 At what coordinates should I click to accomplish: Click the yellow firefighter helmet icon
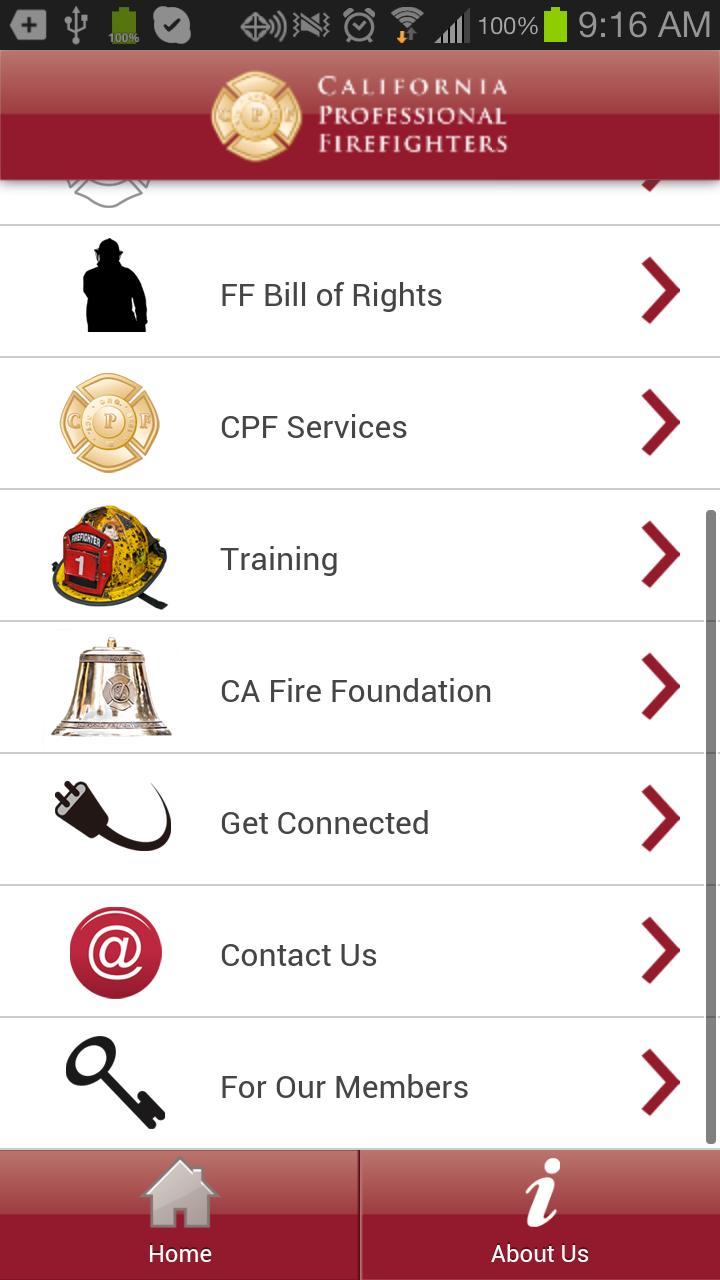[x=110, y=556]
